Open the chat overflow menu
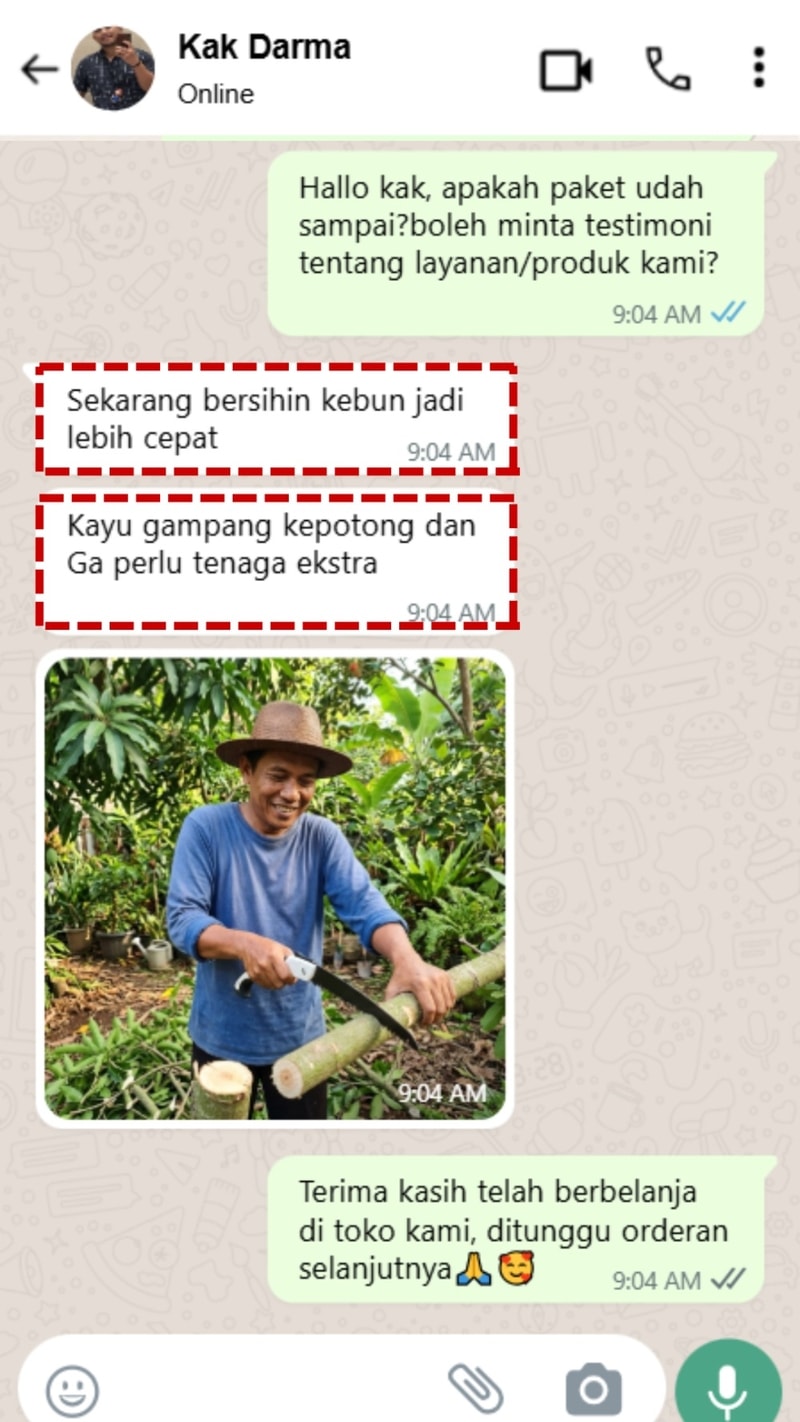This screenshot has width=800, height=1422. point(759,68)
